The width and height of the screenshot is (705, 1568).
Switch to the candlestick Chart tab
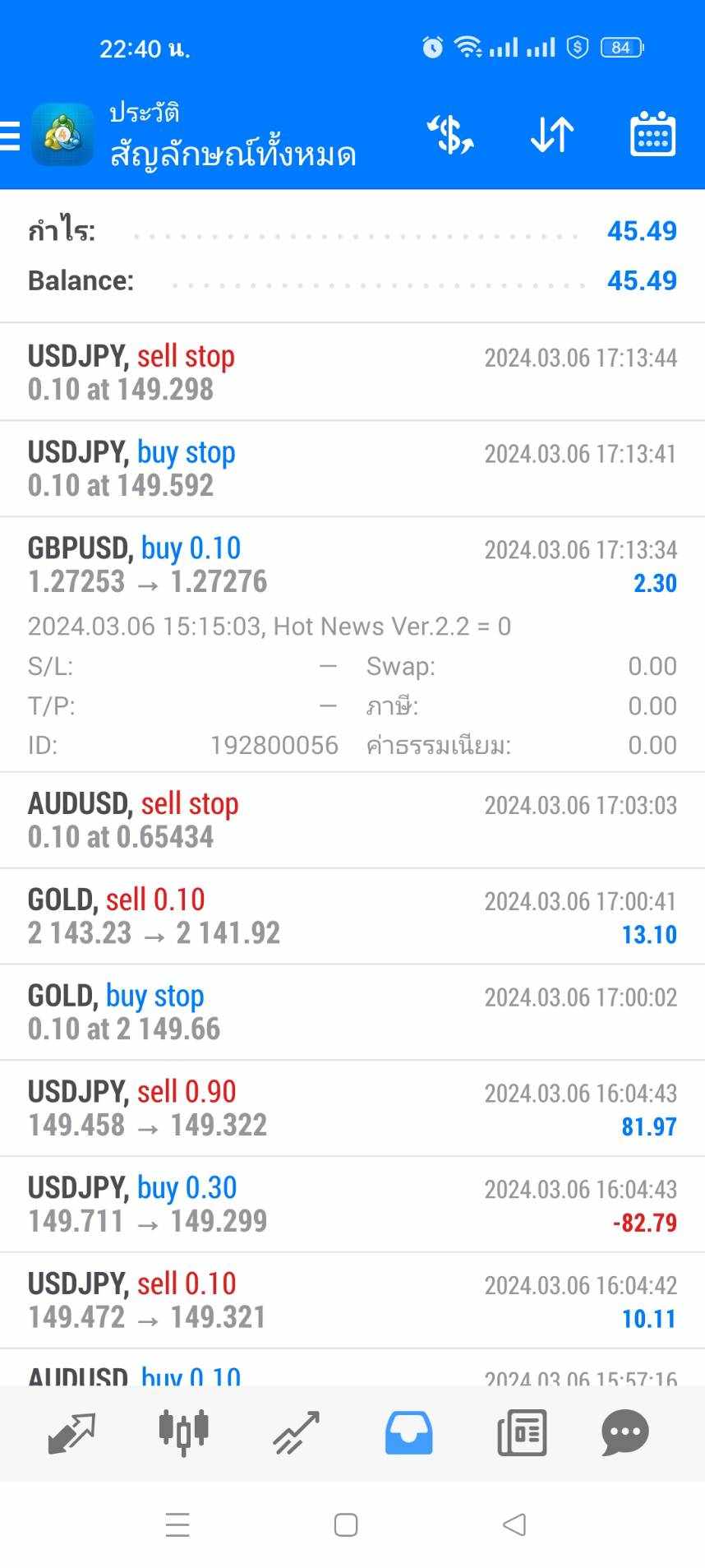click(183, 1433)
